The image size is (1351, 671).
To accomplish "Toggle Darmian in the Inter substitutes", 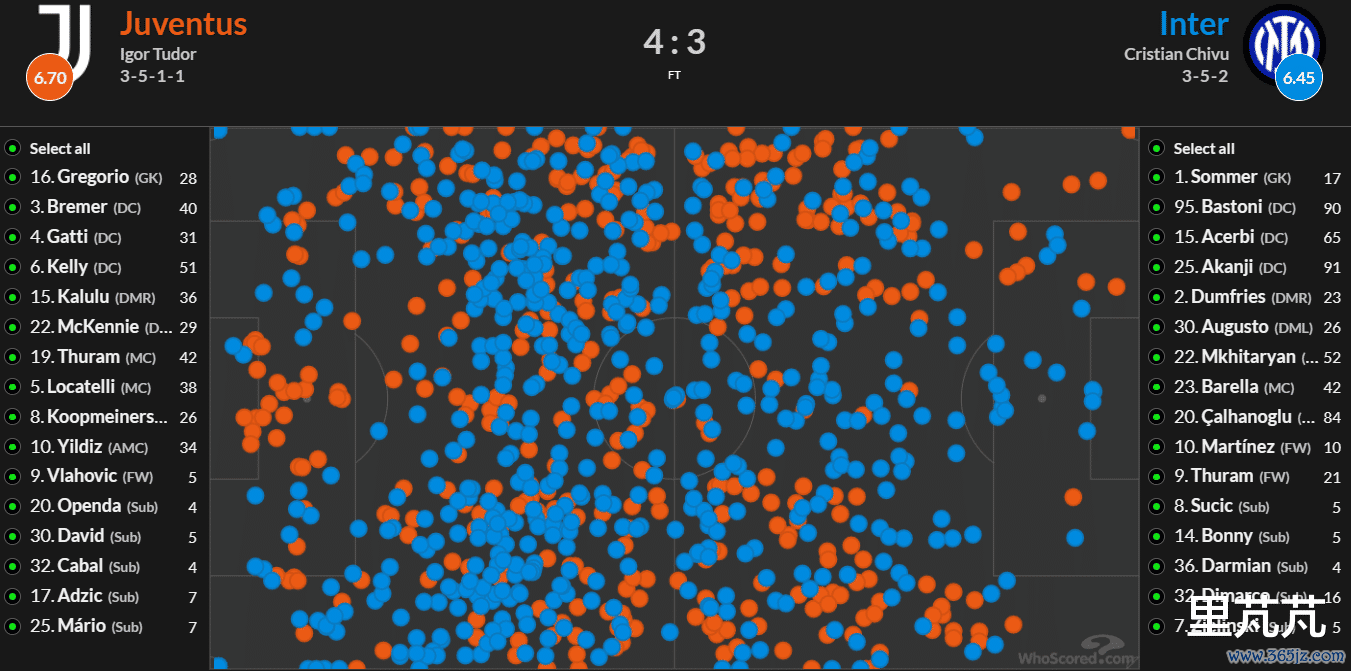I will (x=1157, y=566).
